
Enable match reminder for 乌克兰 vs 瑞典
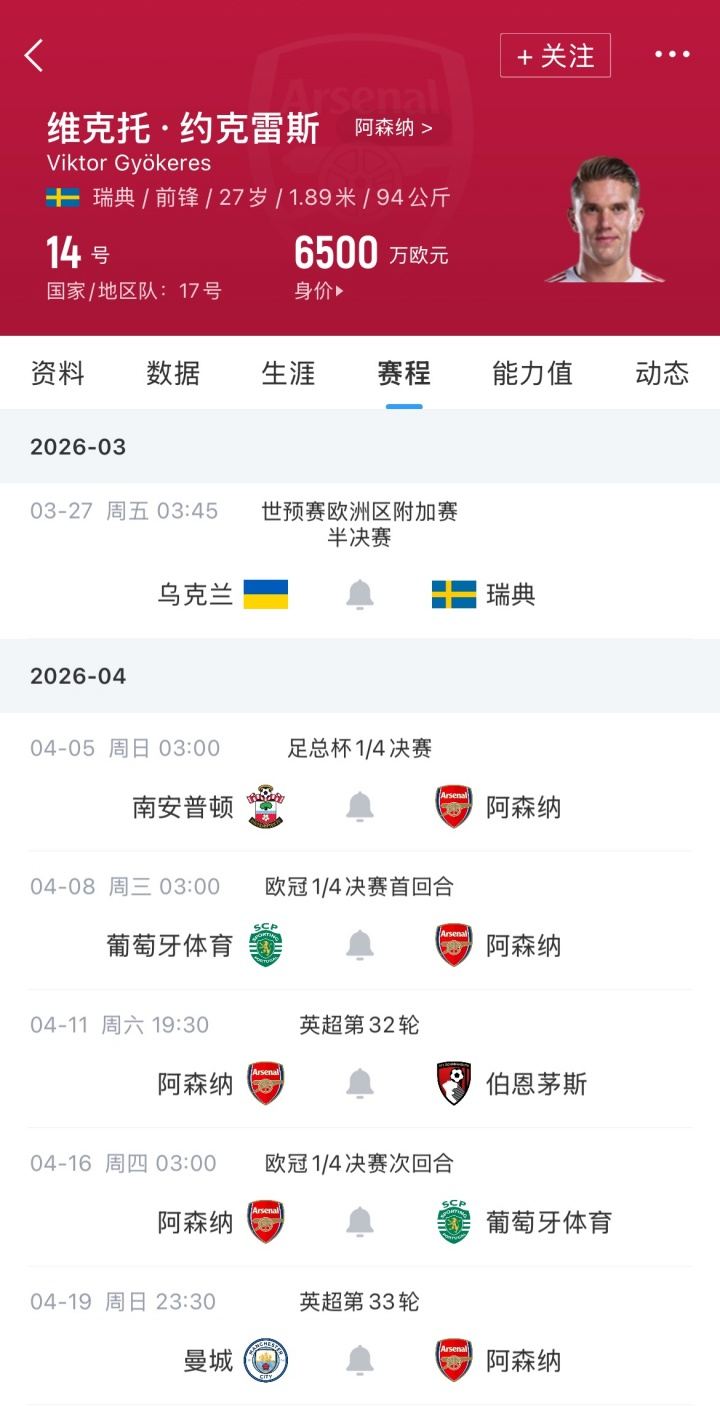(x=360, y=593)
